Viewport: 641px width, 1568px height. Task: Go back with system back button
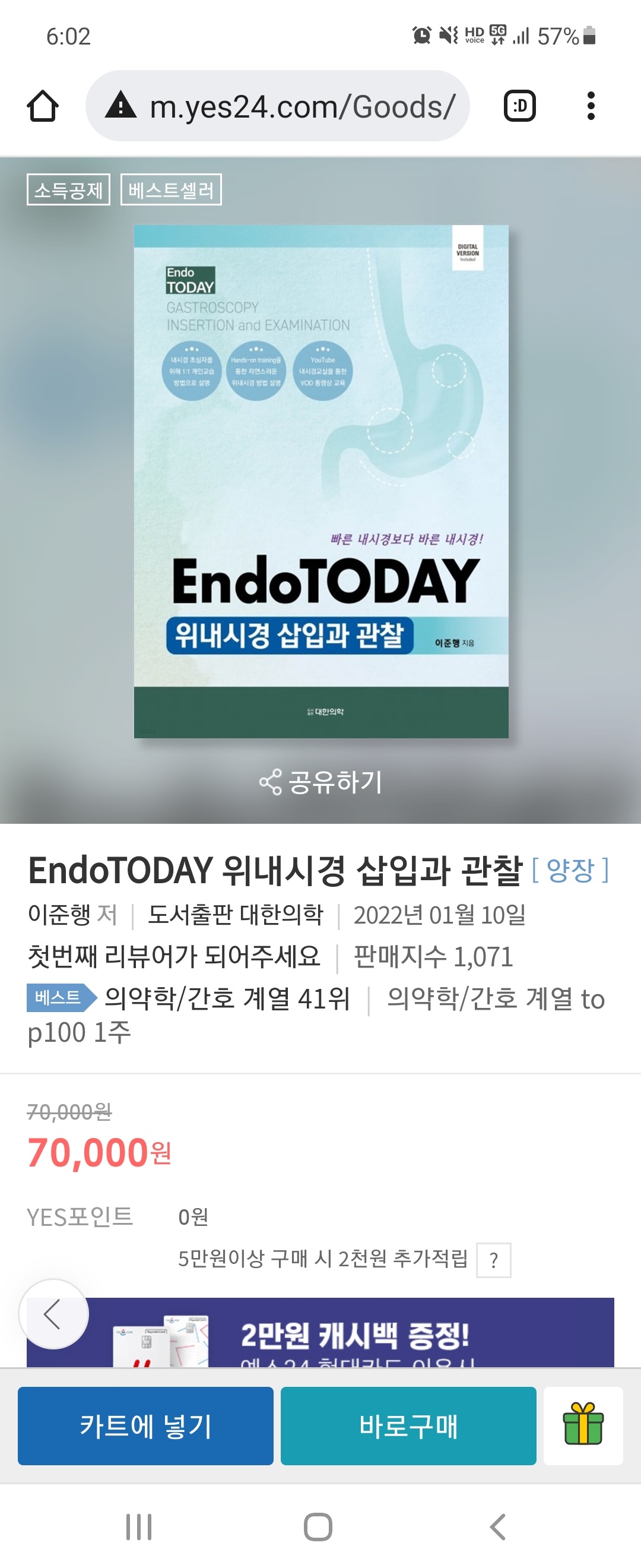pyautogui.click(x=497, y=1526)
